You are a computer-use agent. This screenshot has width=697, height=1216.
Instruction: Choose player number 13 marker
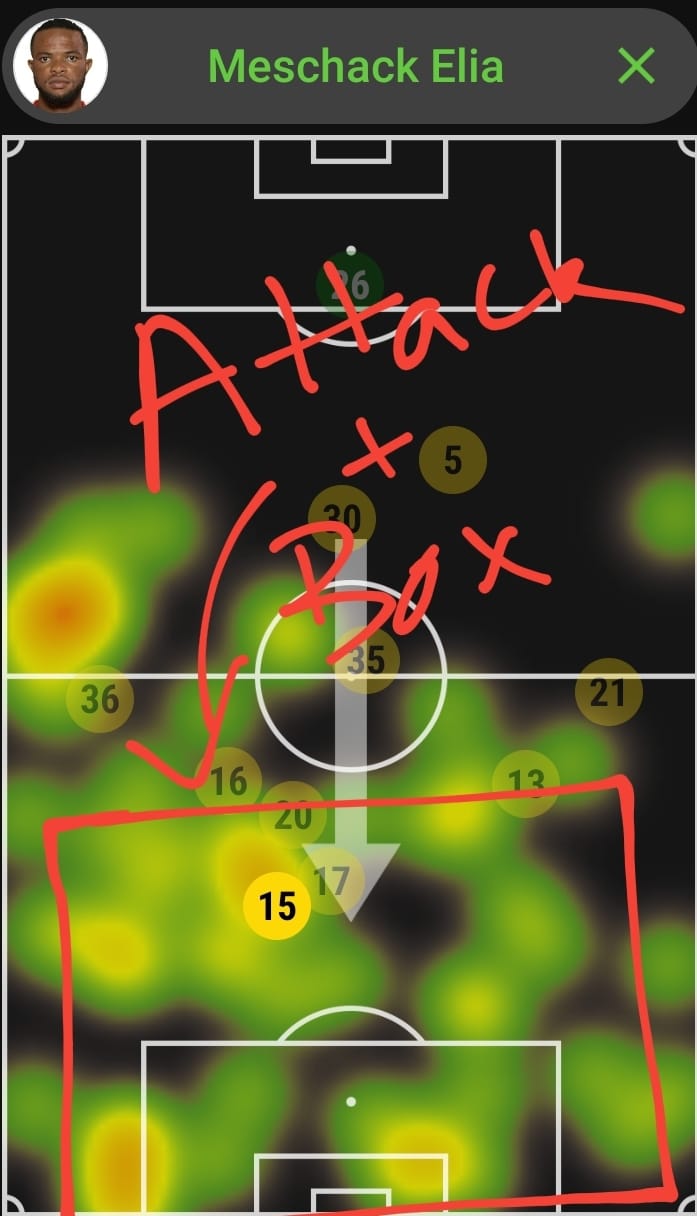pyautogui.click(x=526, y=783)
